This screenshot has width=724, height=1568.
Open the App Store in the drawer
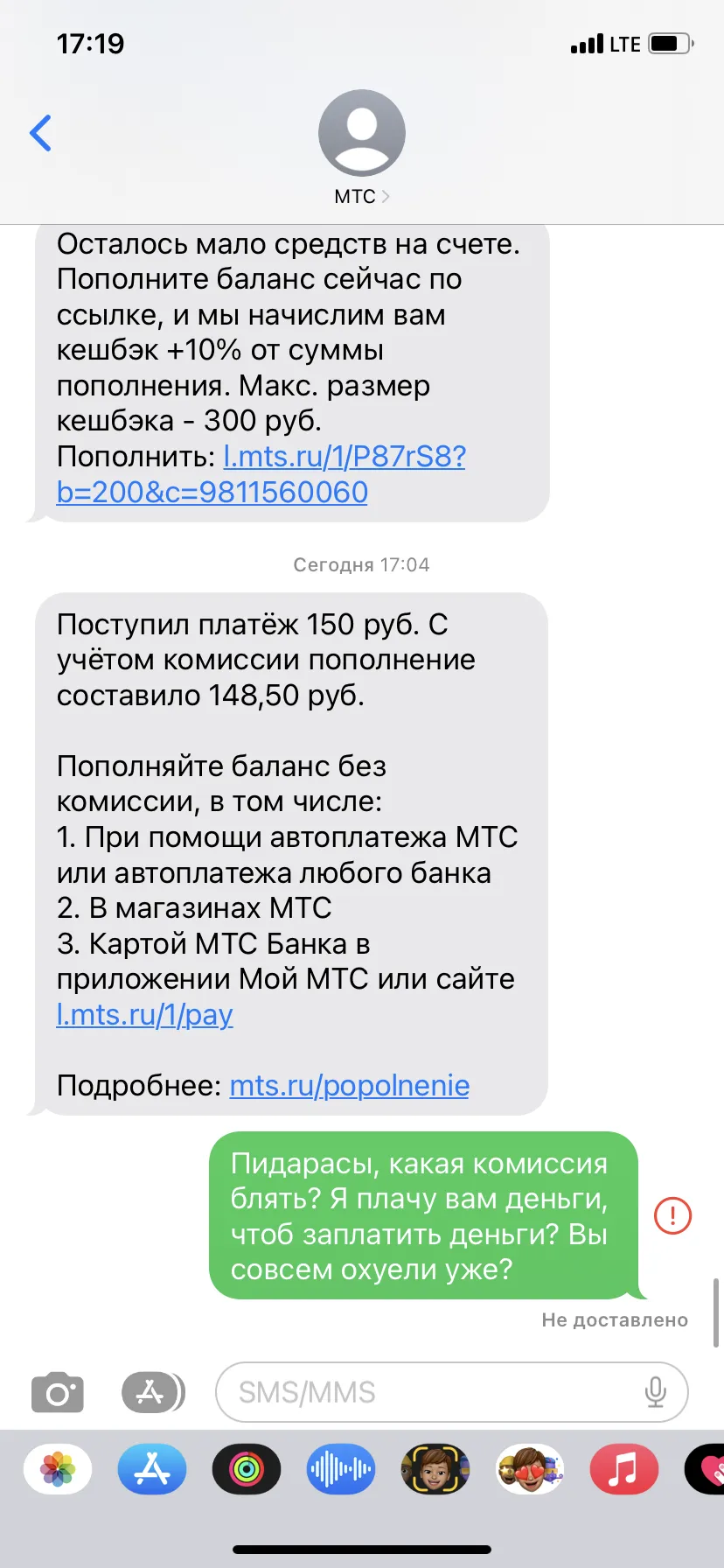point(152,1469)
